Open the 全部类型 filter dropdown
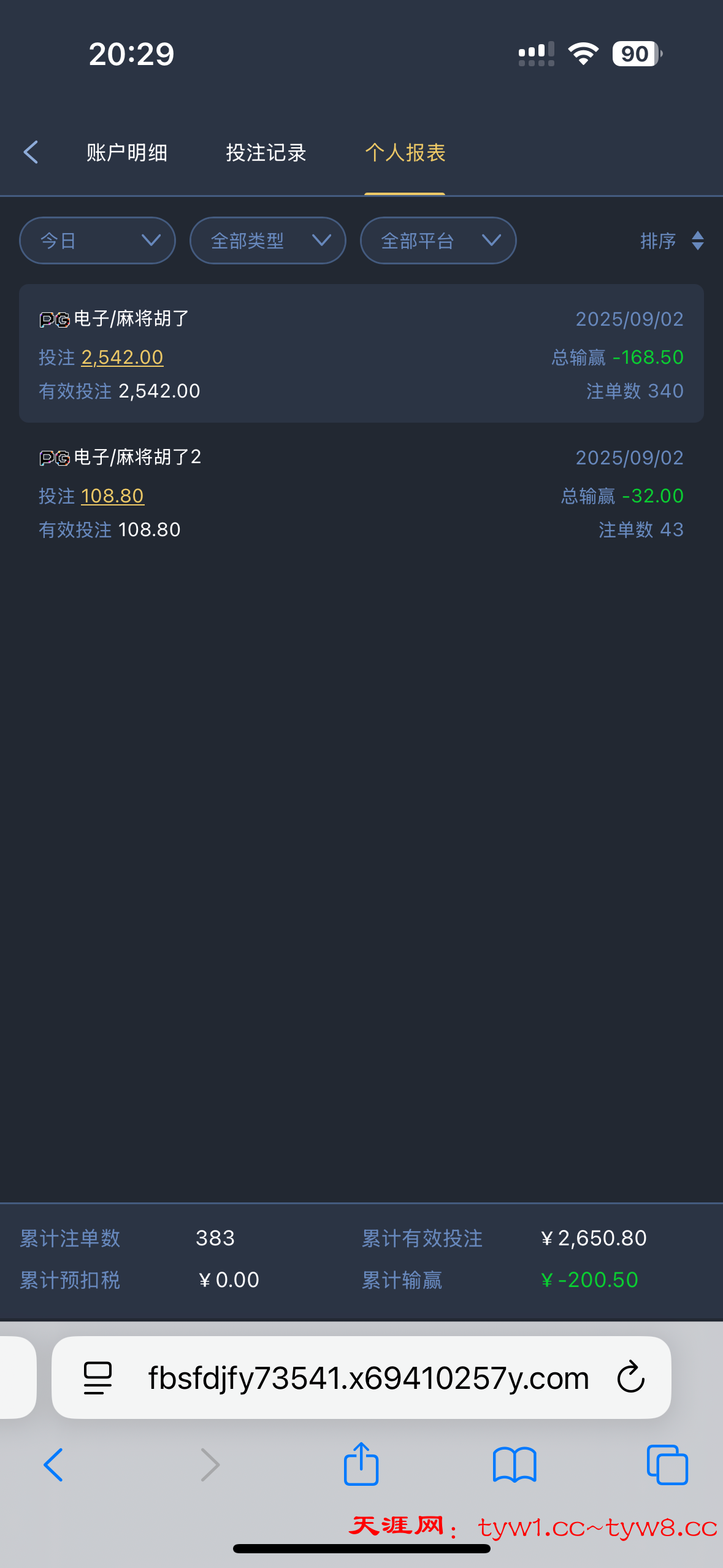 [267, 240]
